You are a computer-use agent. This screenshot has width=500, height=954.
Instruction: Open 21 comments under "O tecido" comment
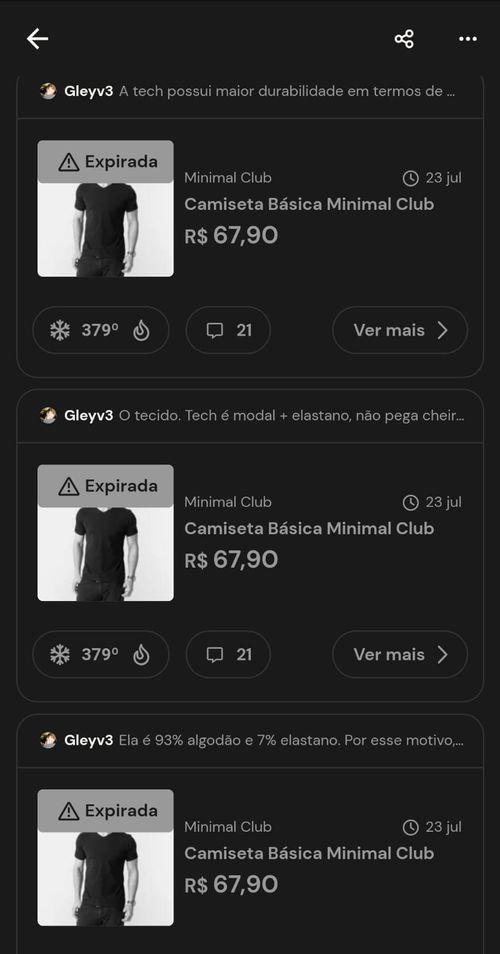(x=228, y=655)
